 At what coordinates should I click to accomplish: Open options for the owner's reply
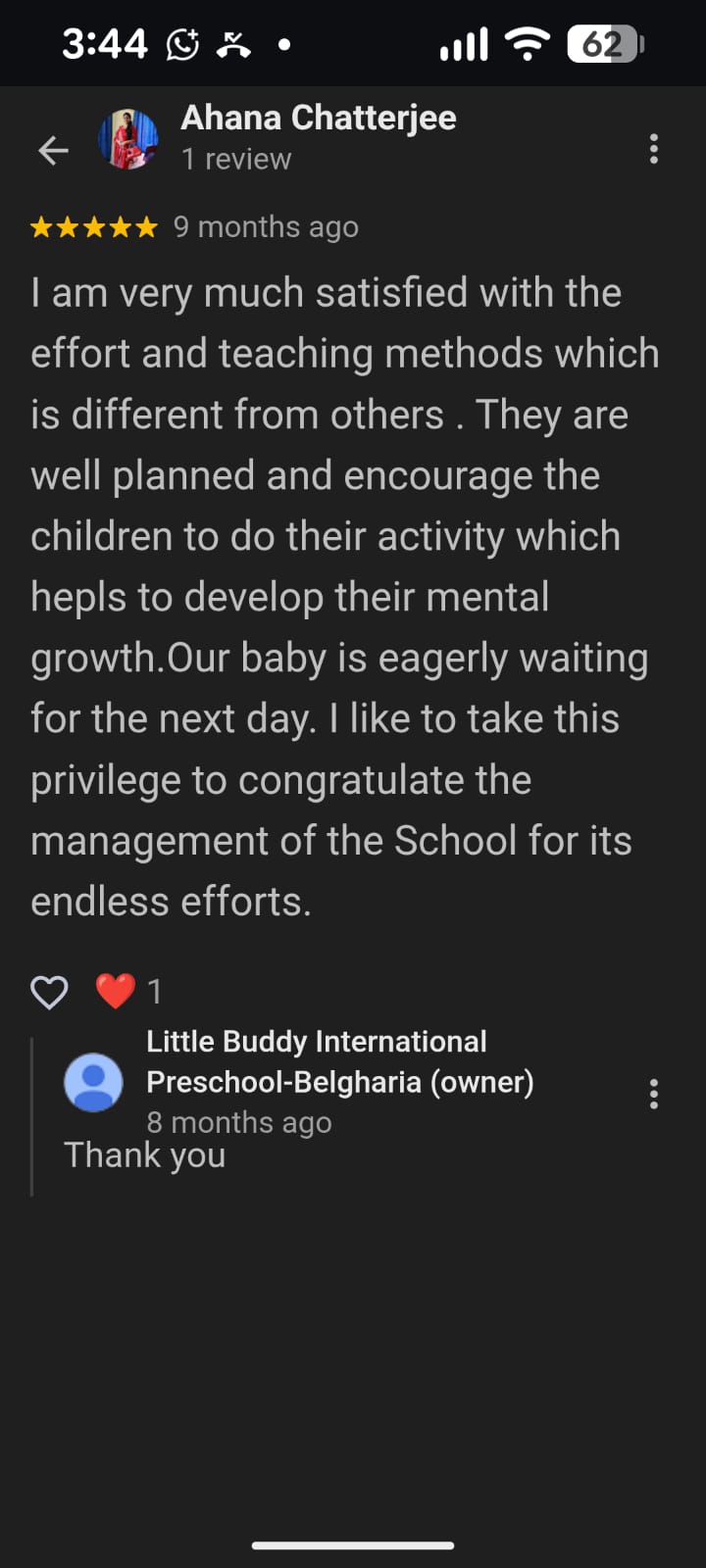(x=653, y=1094)
